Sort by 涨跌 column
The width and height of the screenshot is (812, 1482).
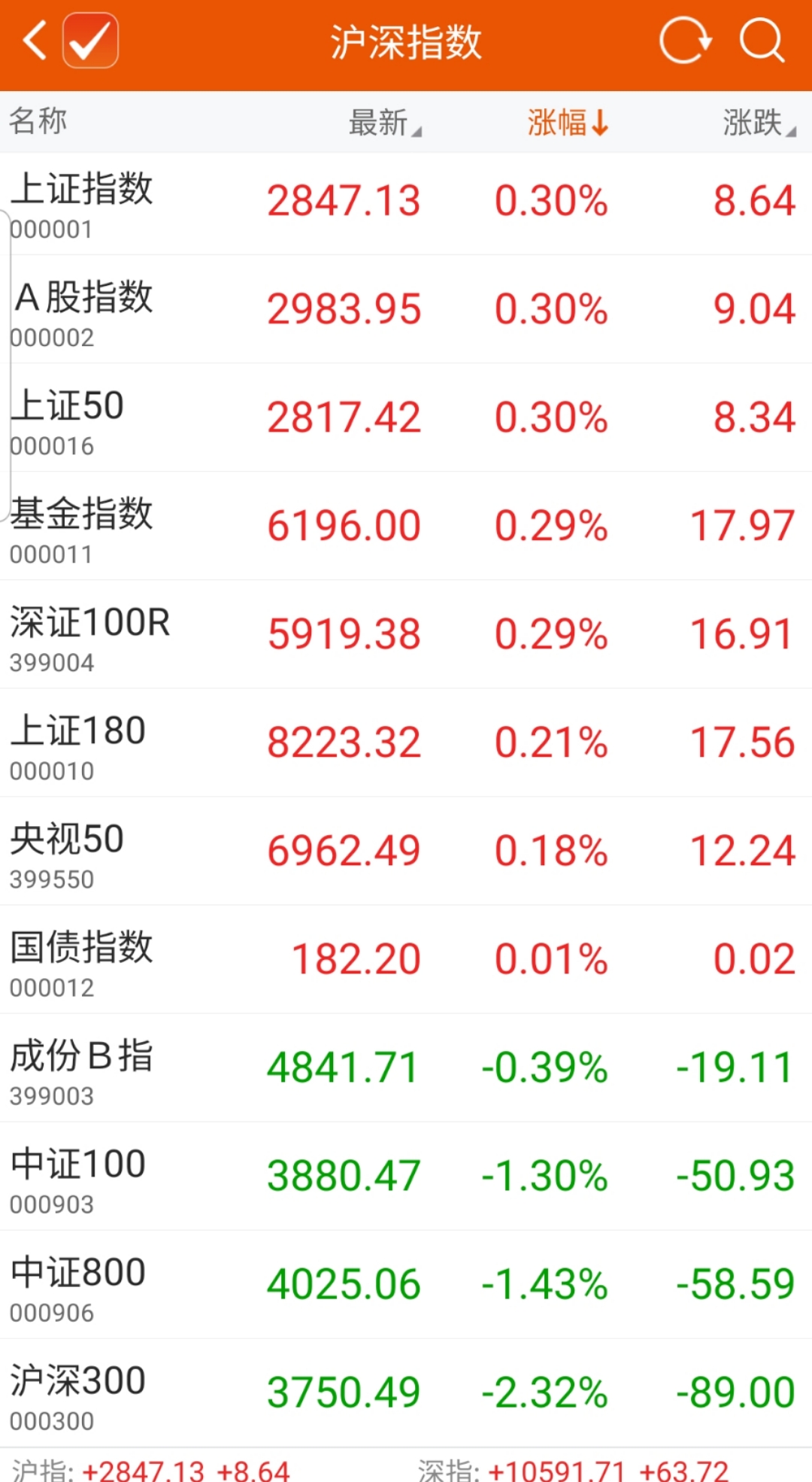pos(759,122)
